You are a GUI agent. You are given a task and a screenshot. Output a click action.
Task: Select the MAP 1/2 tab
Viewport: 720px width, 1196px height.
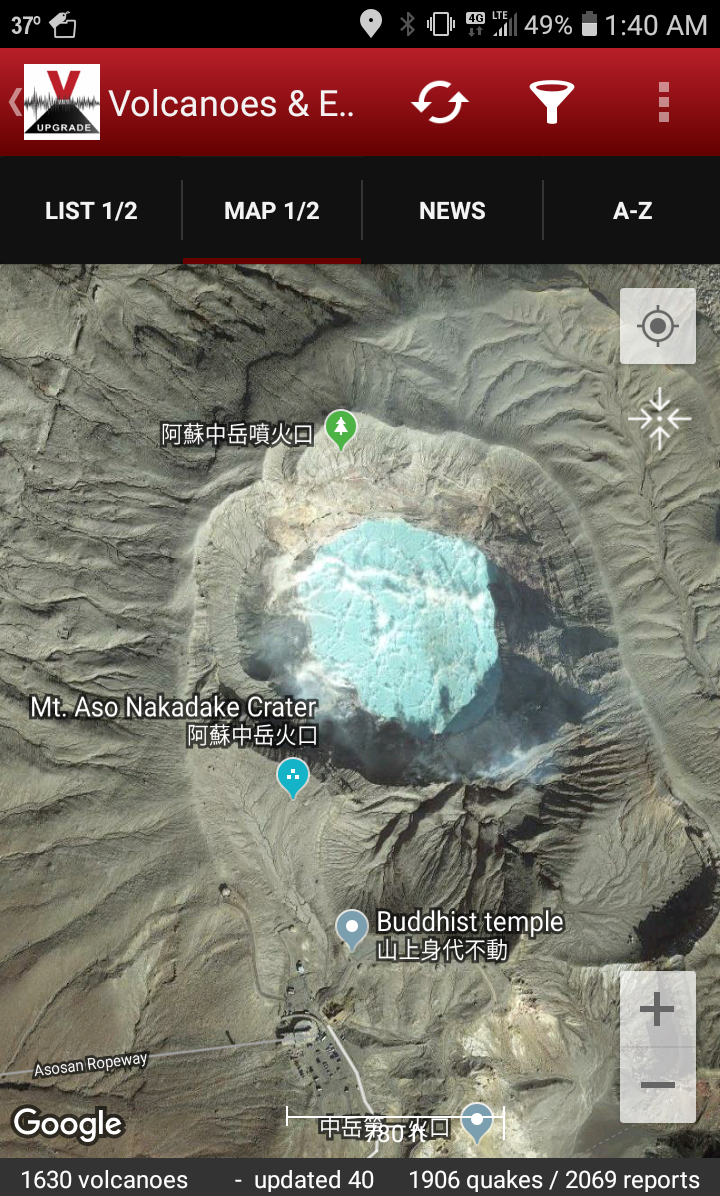click(x=272, y=211)
